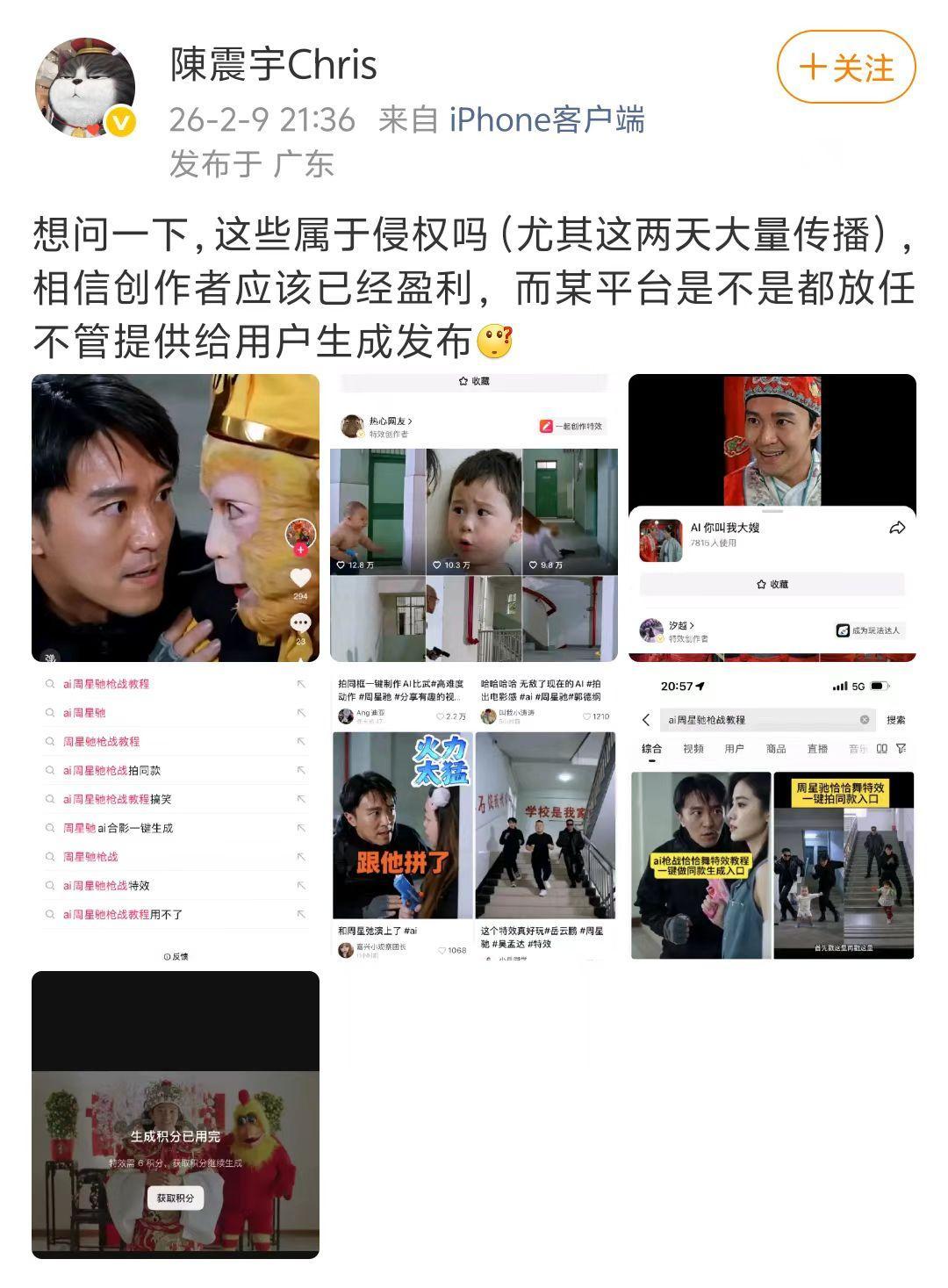Open the 'ai周星驰枪战教程' search results image
The height and width of the screenshot is (1288, 948).
[x=772, y=817]
